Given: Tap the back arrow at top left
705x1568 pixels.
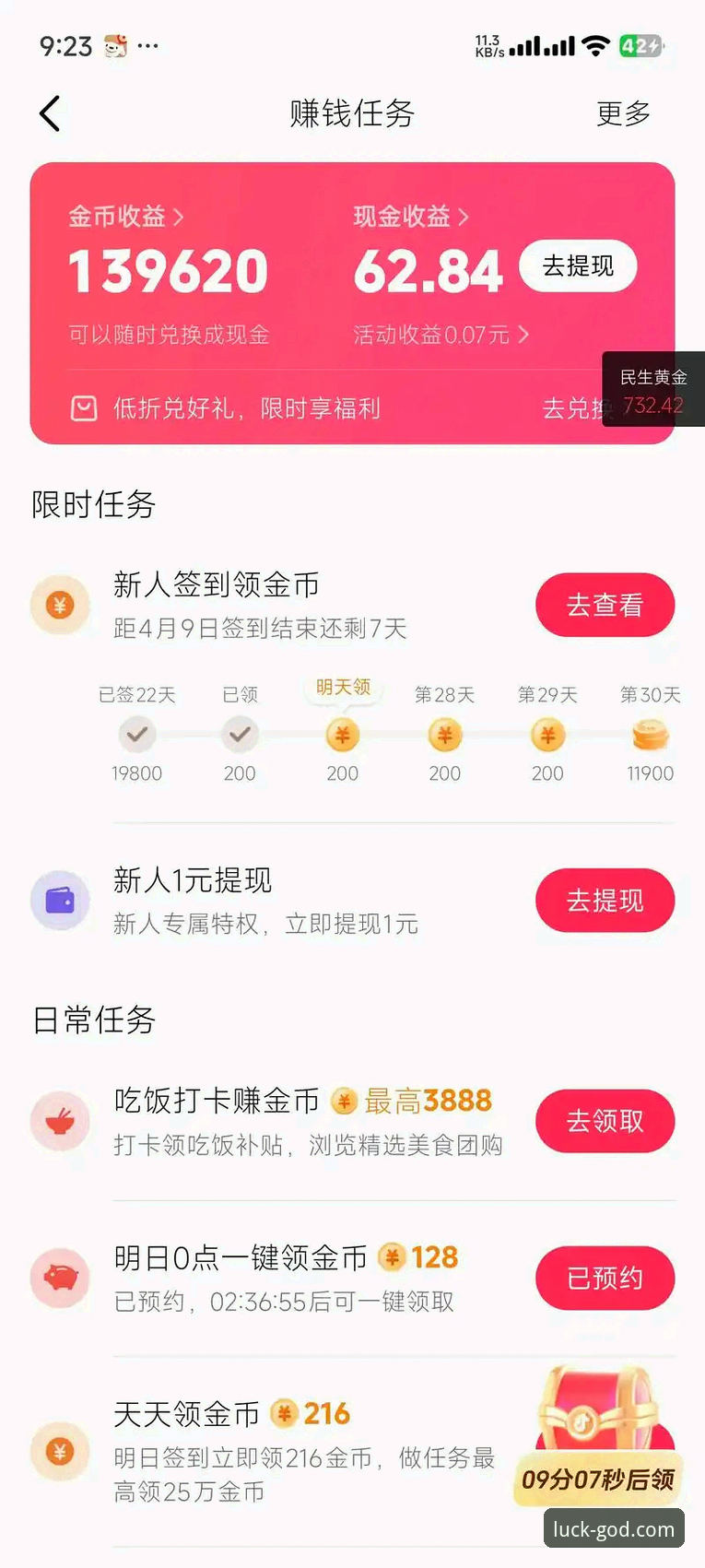Looking at the screenshot, I should pos(48,113).
